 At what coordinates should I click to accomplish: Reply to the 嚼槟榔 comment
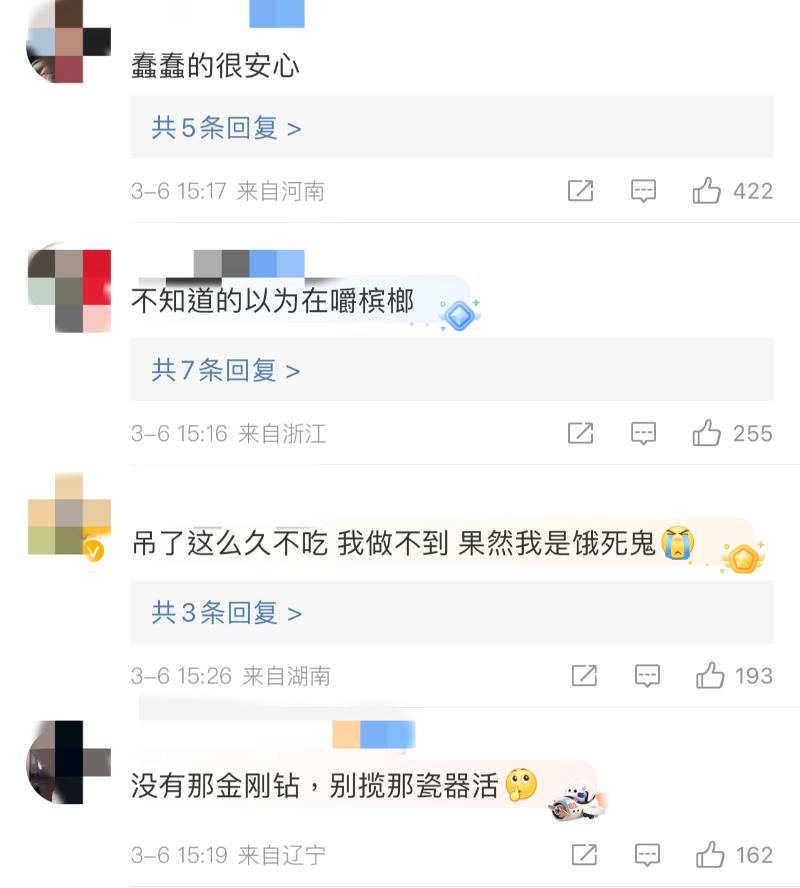pos(643,433)
